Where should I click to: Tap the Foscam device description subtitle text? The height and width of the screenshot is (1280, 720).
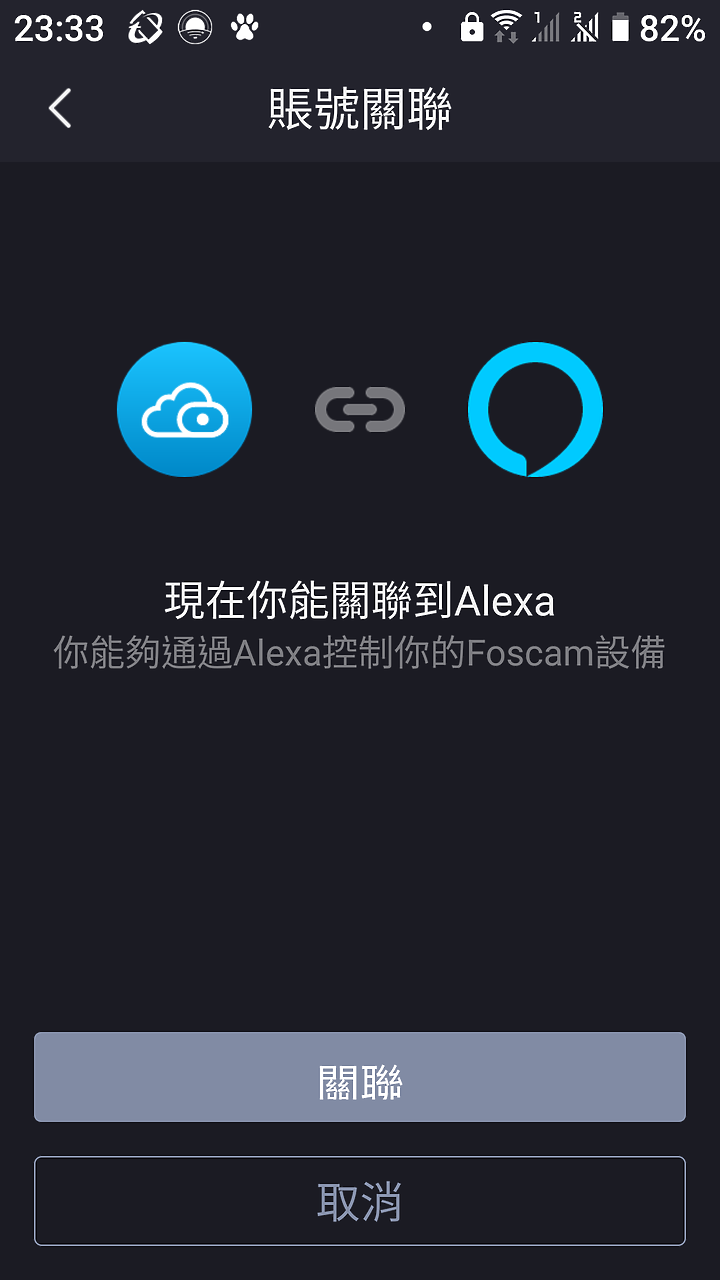[x=359, y=652]
